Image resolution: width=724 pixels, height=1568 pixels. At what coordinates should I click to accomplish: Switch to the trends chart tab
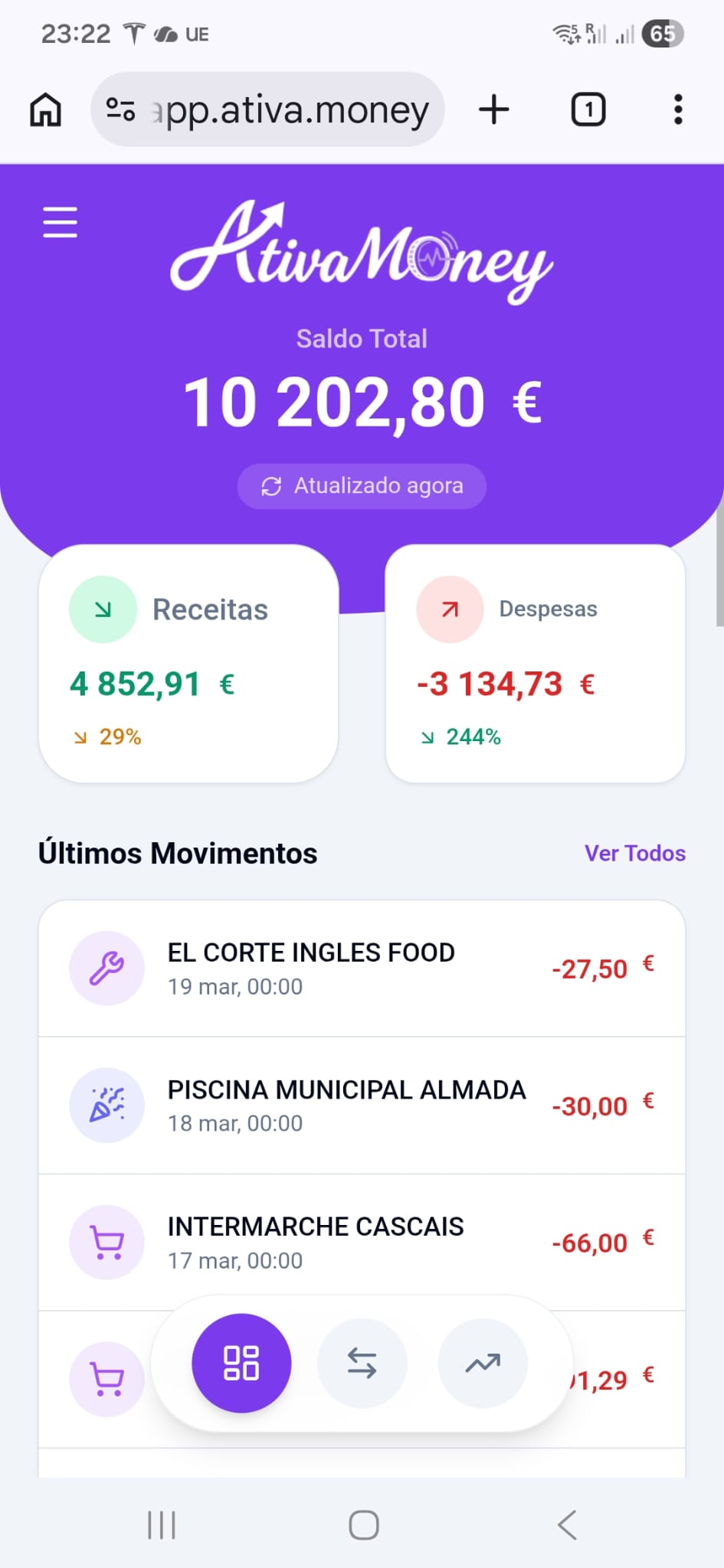click(483, 1363)
